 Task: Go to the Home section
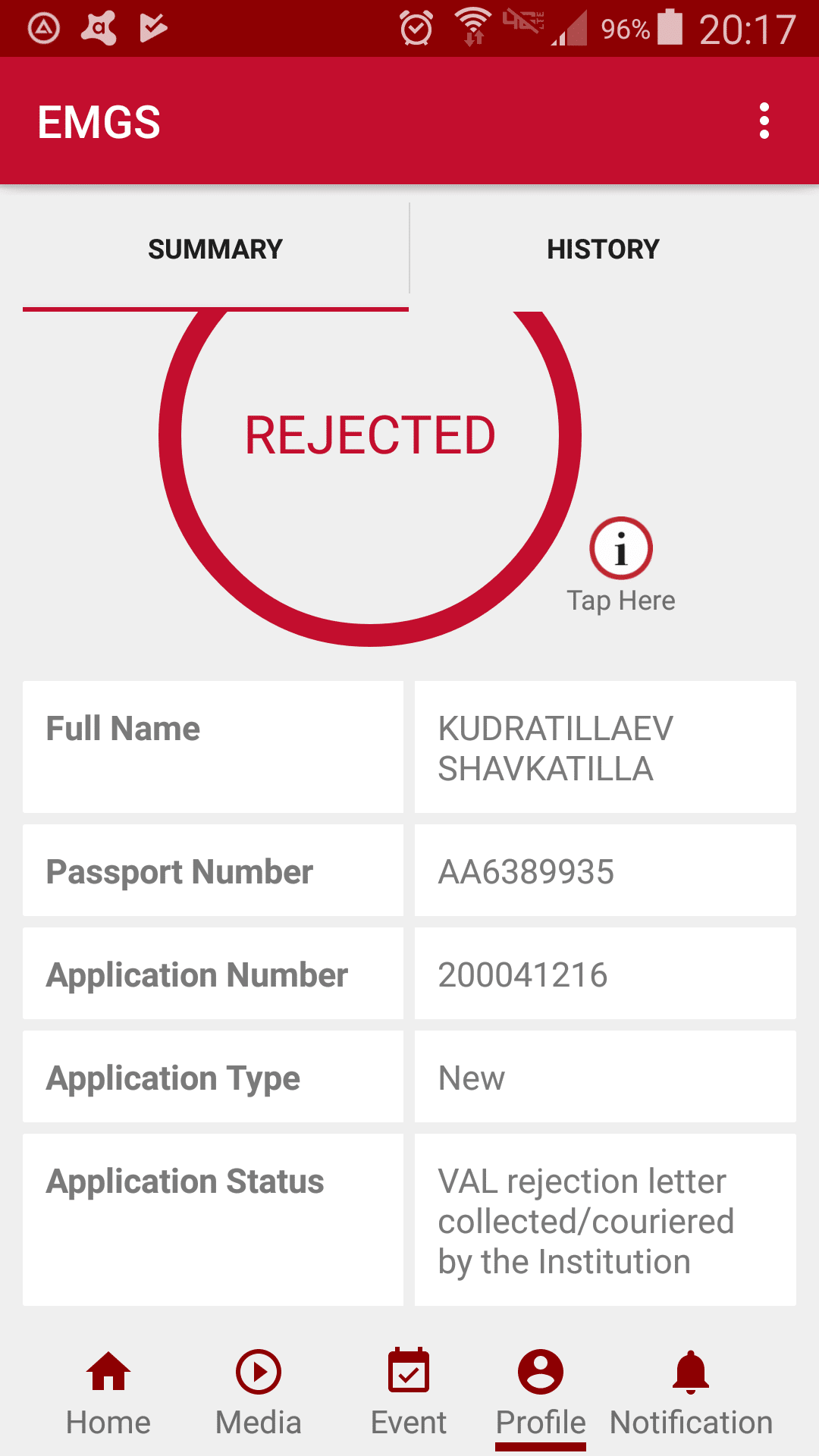[108, 1394]
